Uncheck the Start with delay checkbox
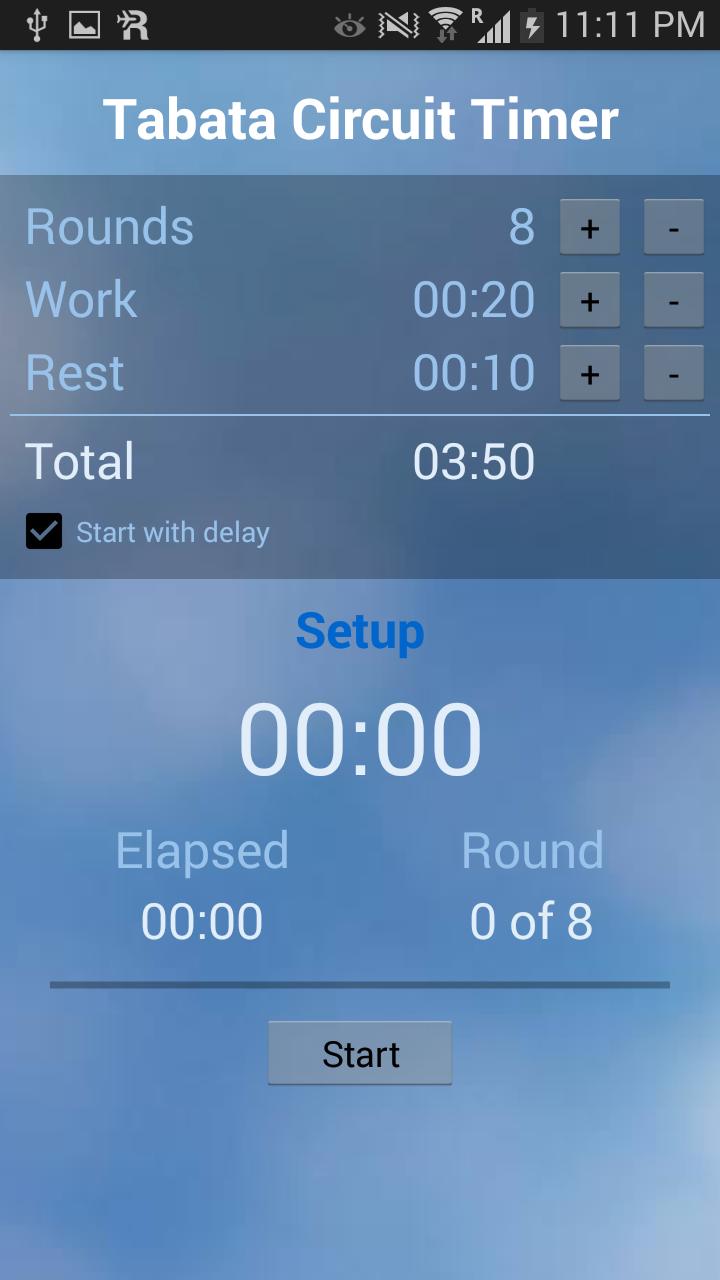The image size is (720, 1280). (44, 531)
